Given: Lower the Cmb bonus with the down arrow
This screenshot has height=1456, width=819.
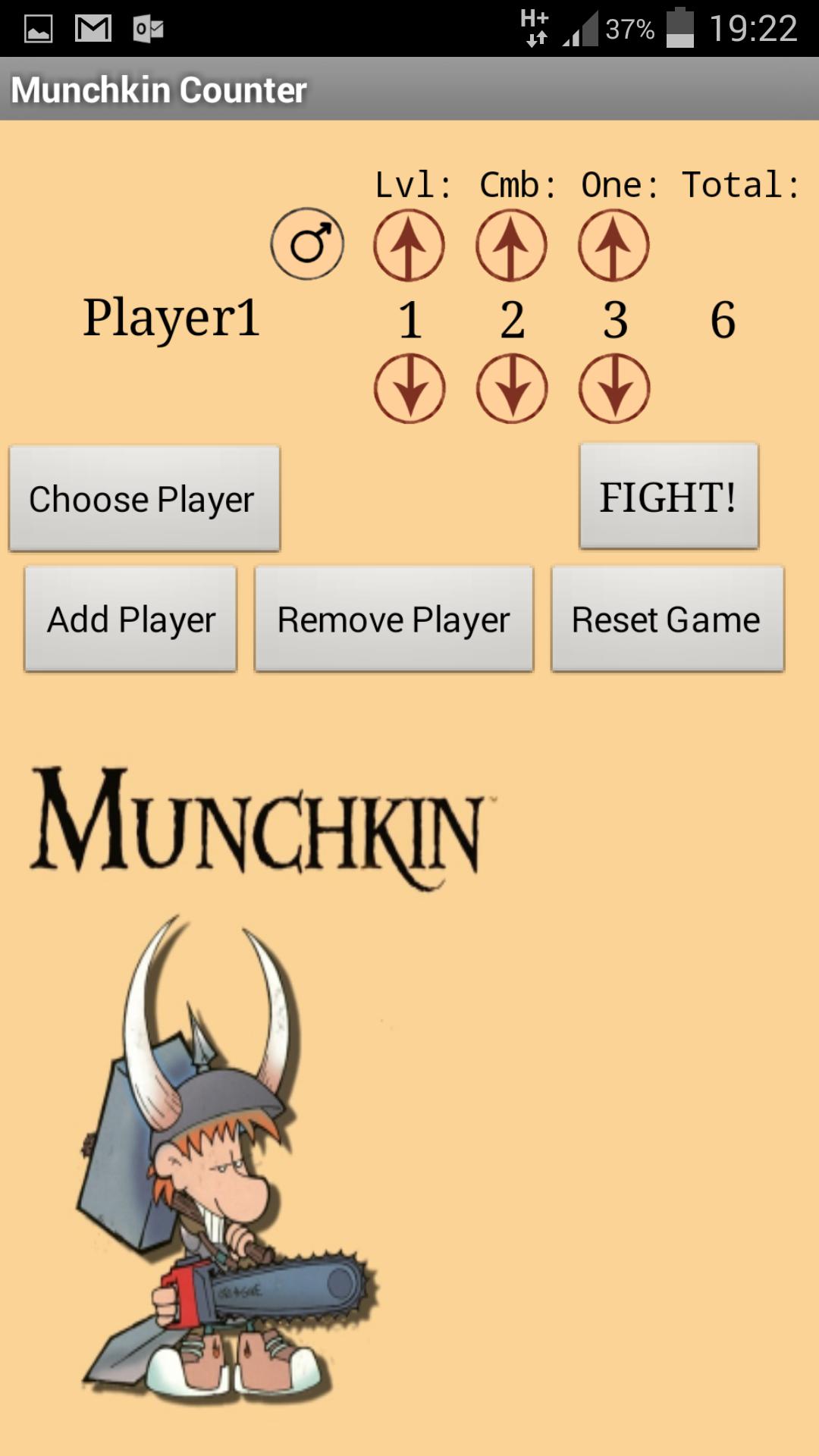Looking at the screenshot, I should coord(512,389).
